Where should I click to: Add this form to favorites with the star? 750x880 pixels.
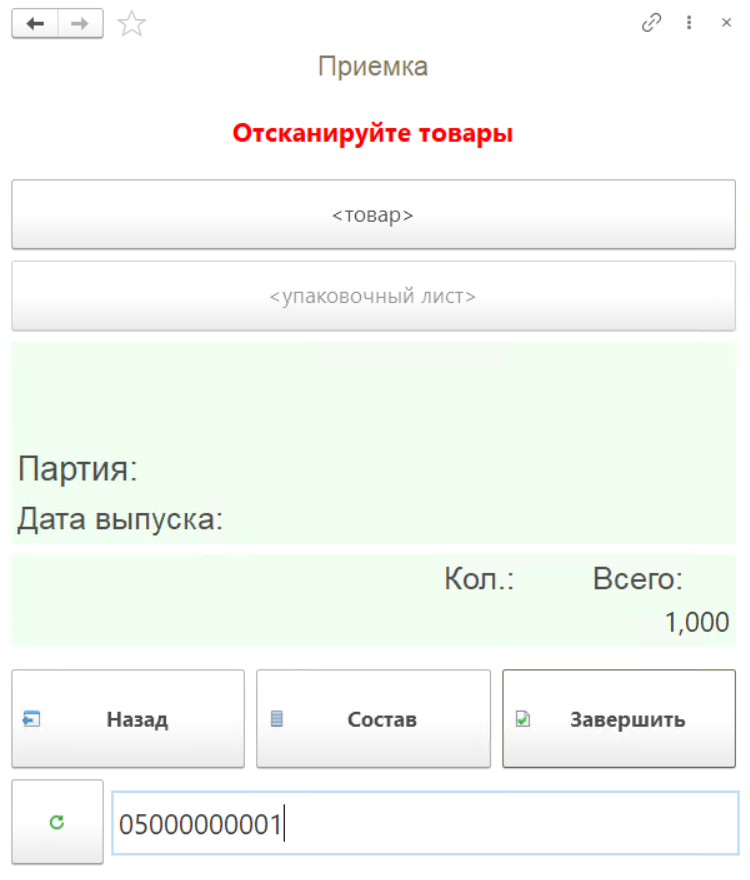click(132, 24)
